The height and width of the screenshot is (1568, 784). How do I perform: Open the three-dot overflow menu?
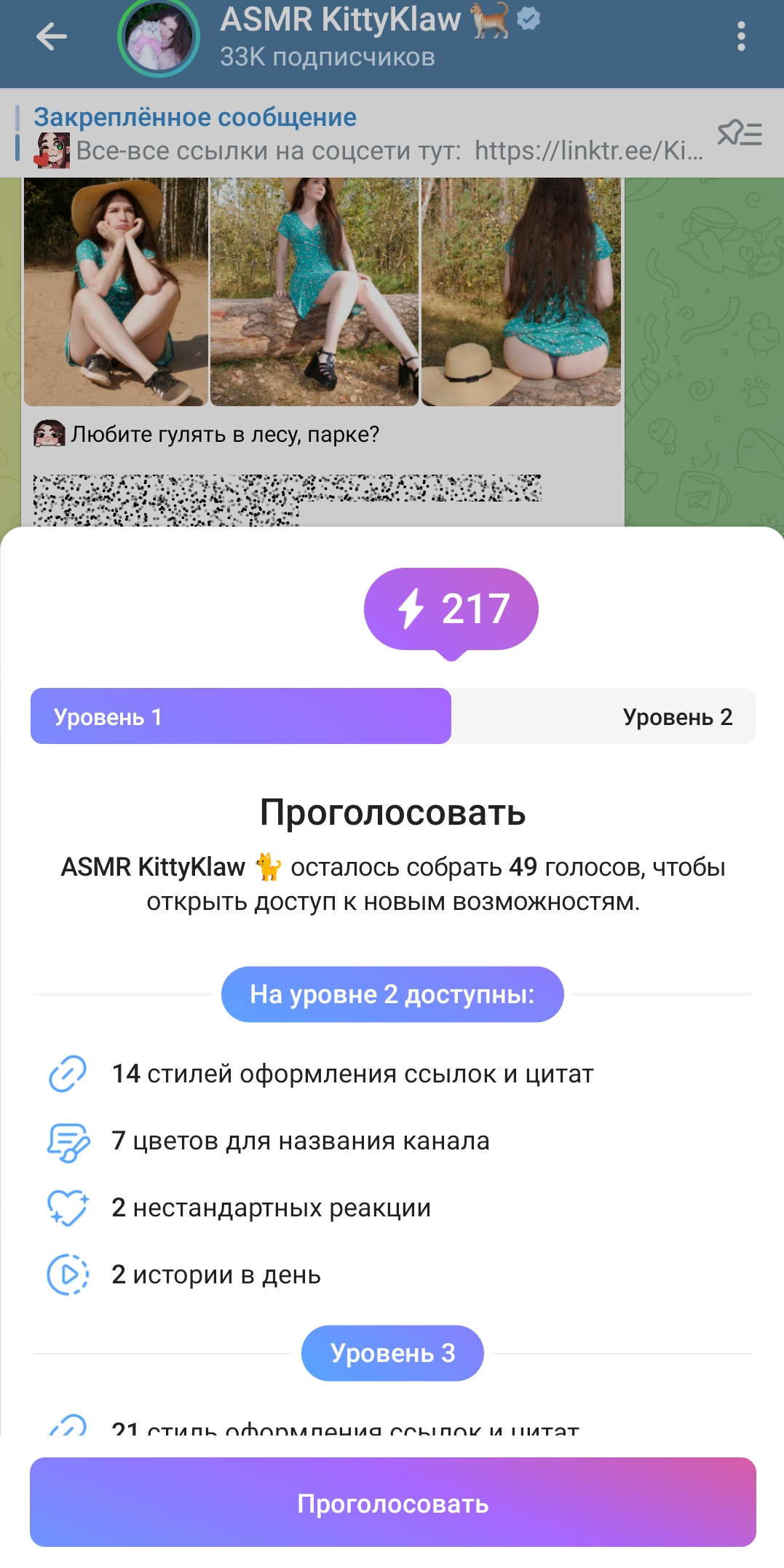741,36
